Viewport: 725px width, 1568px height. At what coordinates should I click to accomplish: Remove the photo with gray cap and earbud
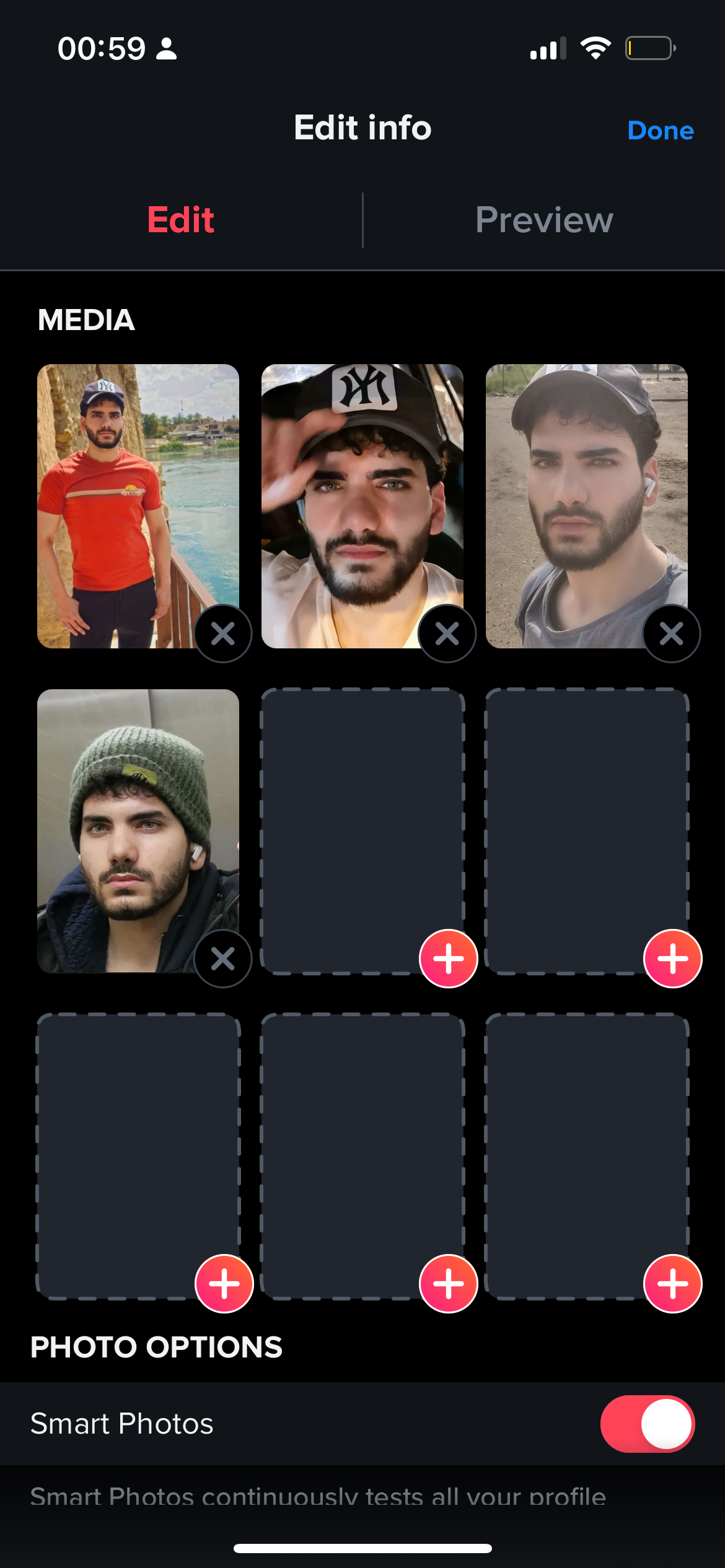click(672, 634)
